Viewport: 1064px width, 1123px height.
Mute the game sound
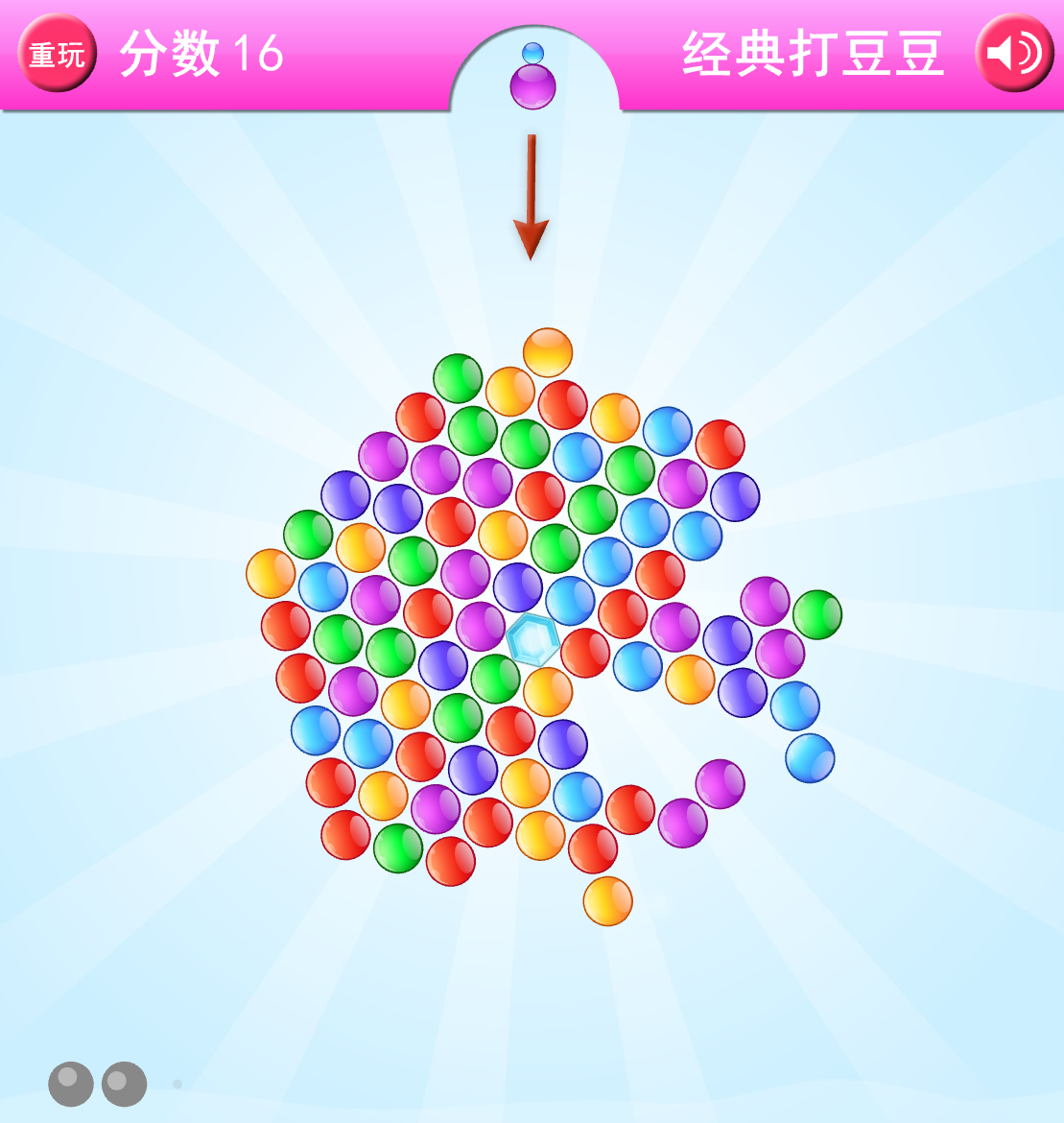click(x=1013, y=53)
